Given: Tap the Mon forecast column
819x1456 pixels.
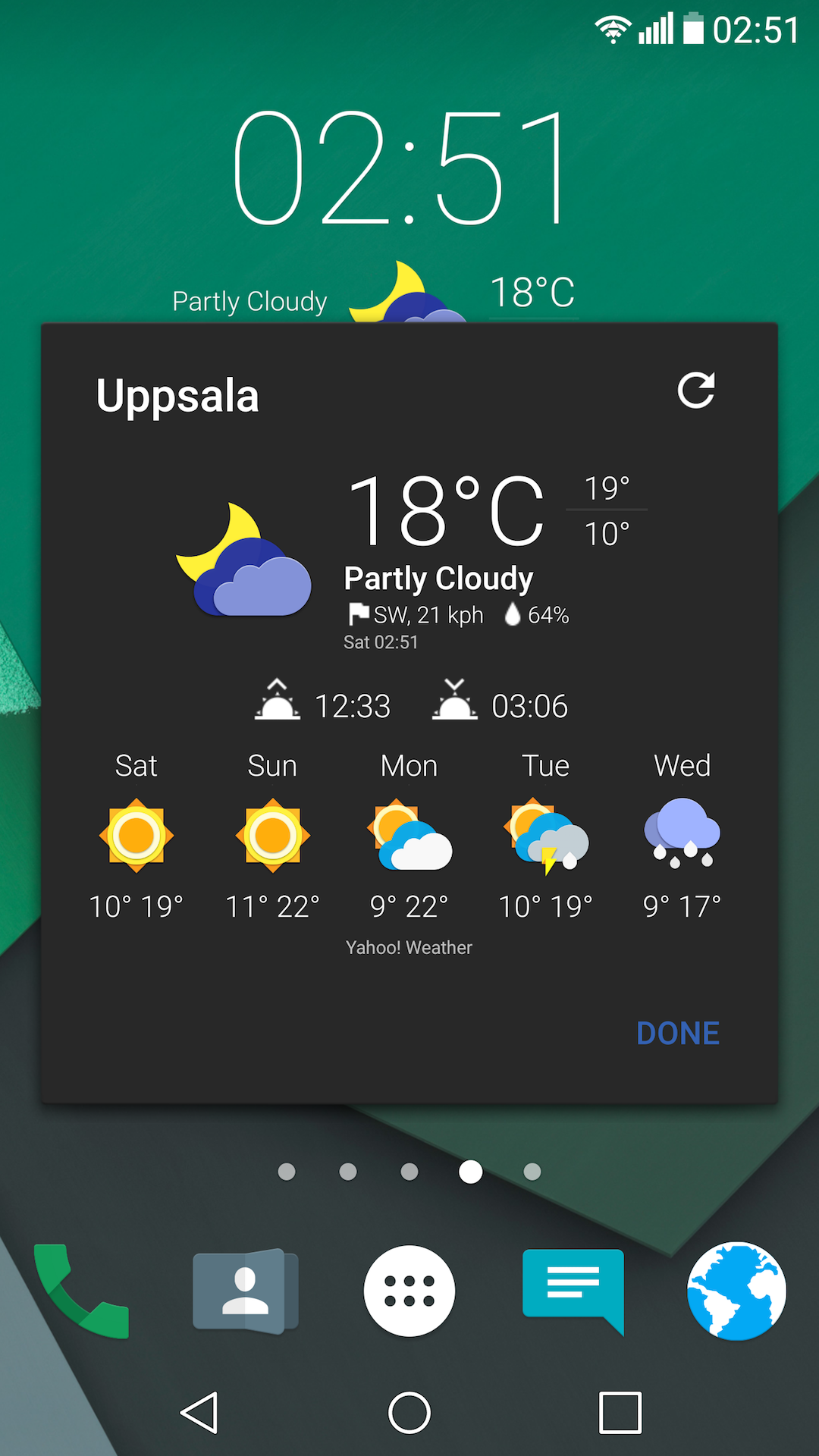Looking at the screenshot, I should tap(409, 834).
